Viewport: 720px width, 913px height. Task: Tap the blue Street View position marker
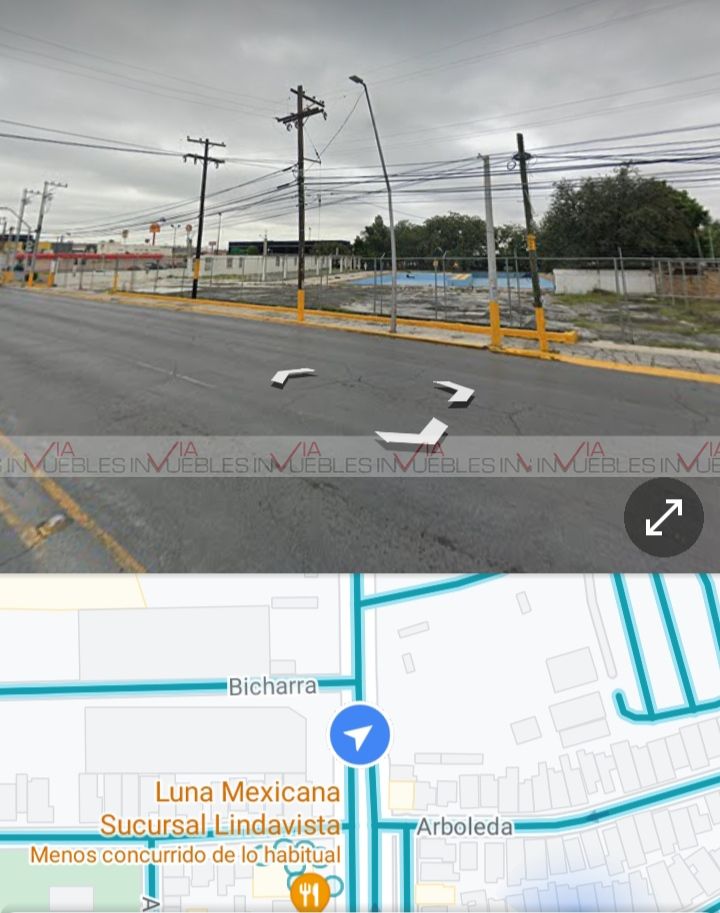[x=360, y=736]
